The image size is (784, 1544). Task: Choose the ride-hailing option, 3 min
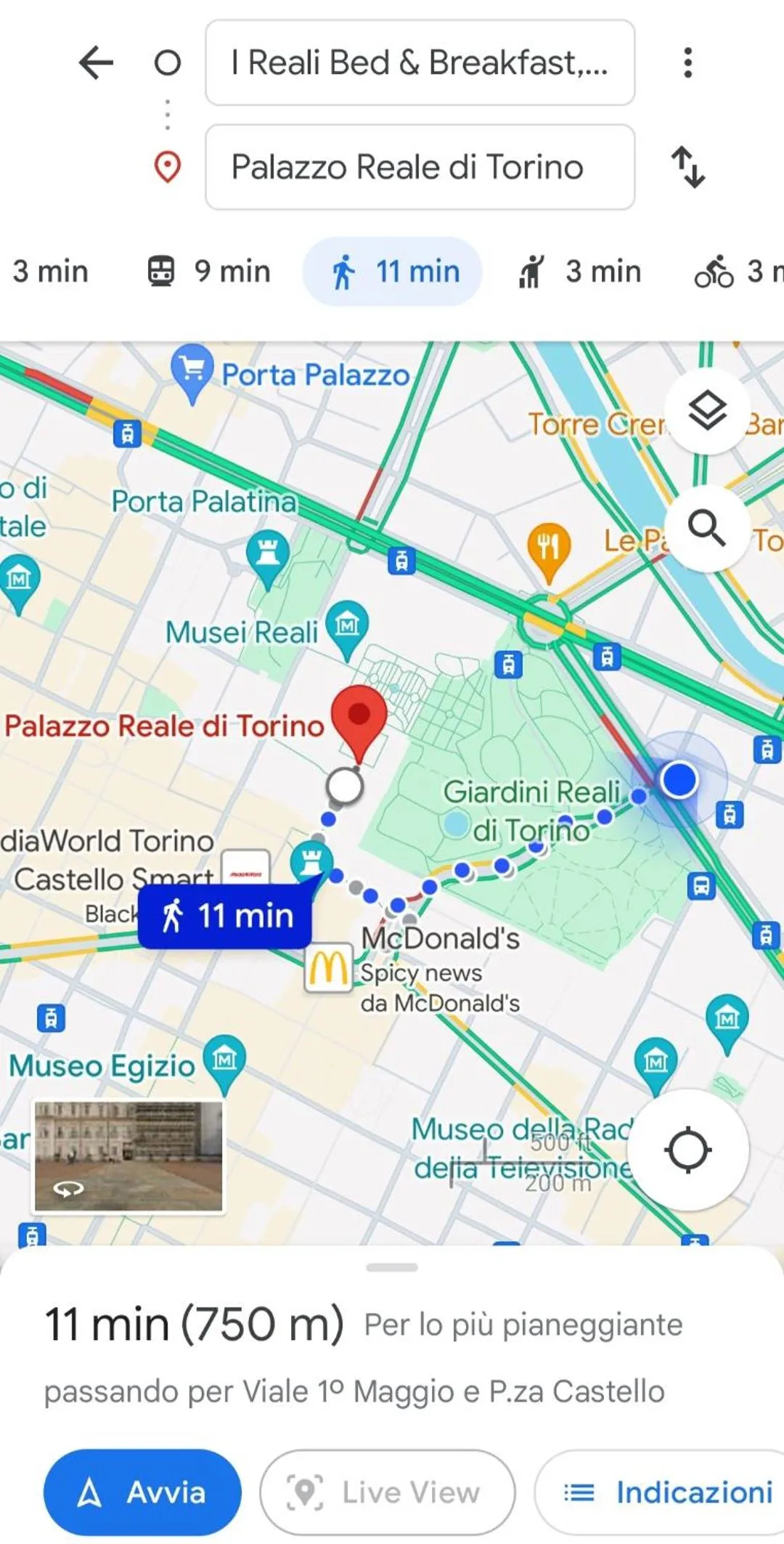579,272
